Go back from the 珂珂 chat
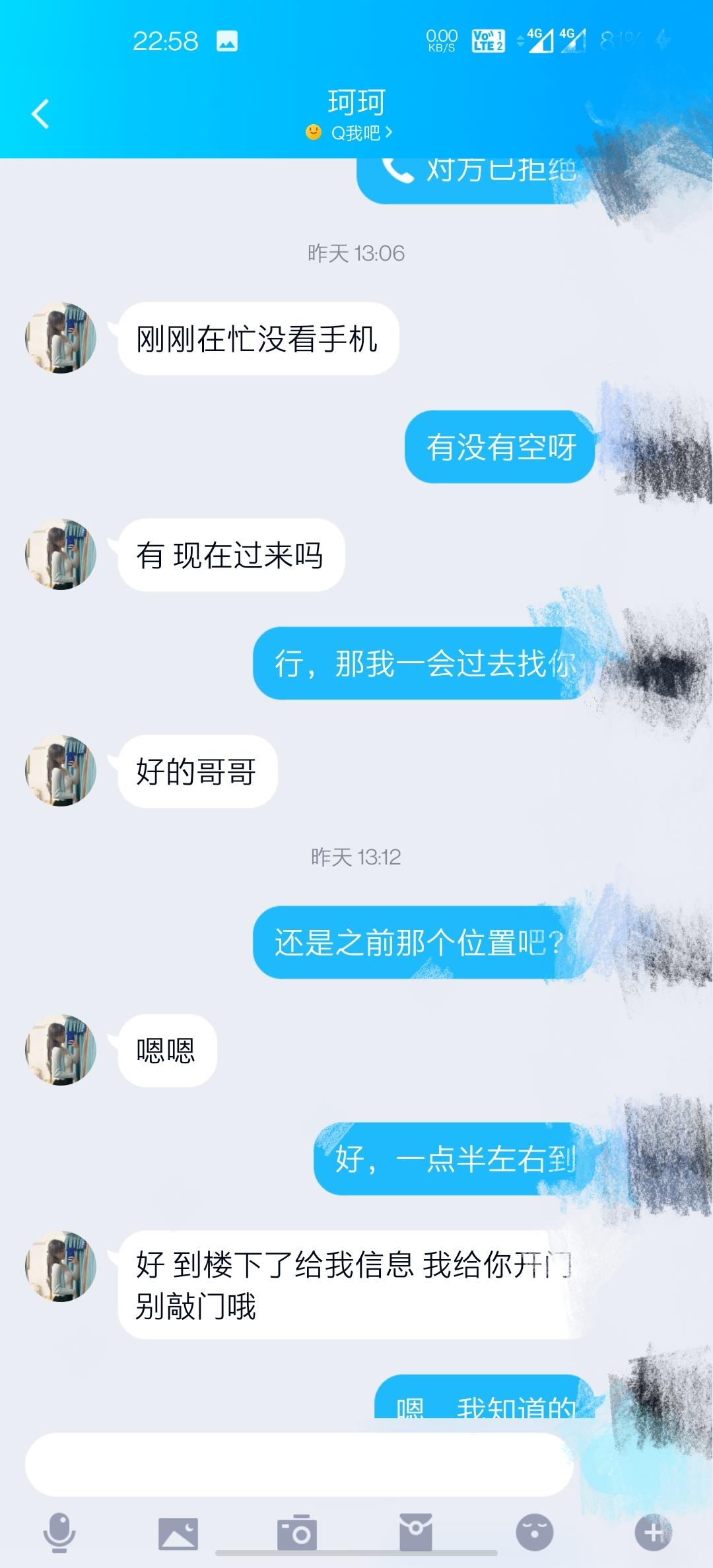The height and width of the screenshot is (1568, 713). (x=41, y=114)
